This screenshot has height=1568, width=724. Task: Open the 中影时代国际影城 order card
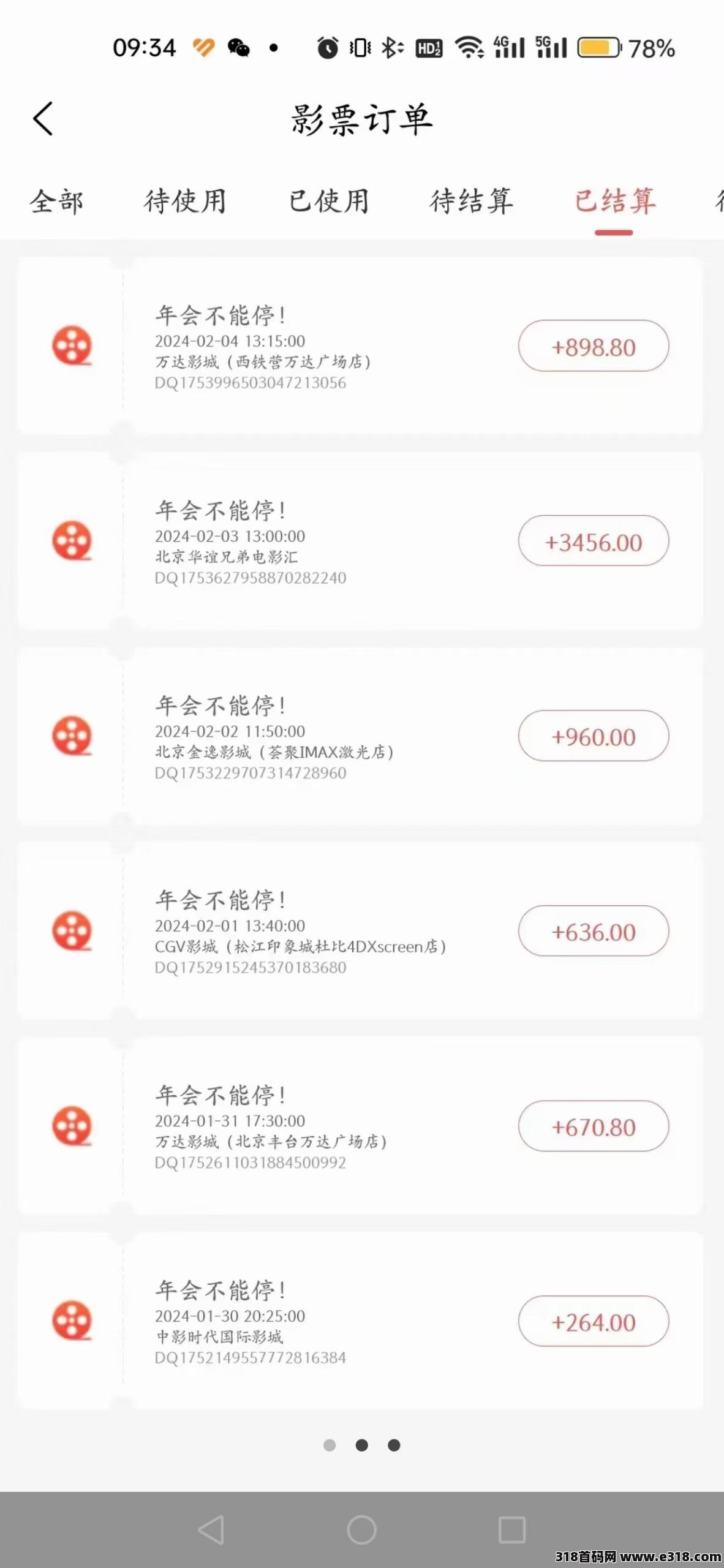coord(360,1321)
